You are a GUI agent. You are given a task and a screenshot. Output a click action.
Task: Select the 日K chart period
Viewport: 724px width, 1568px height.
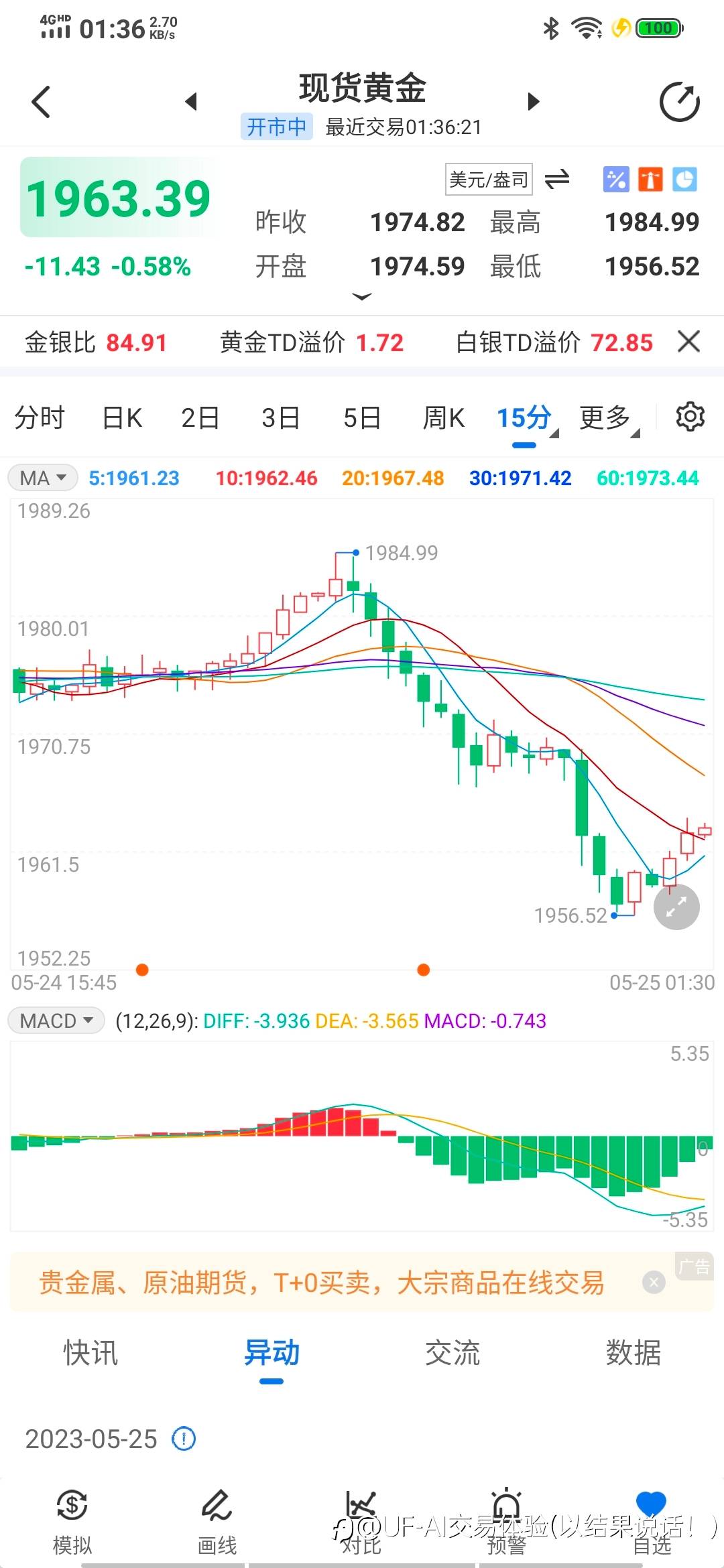(123, 417)
